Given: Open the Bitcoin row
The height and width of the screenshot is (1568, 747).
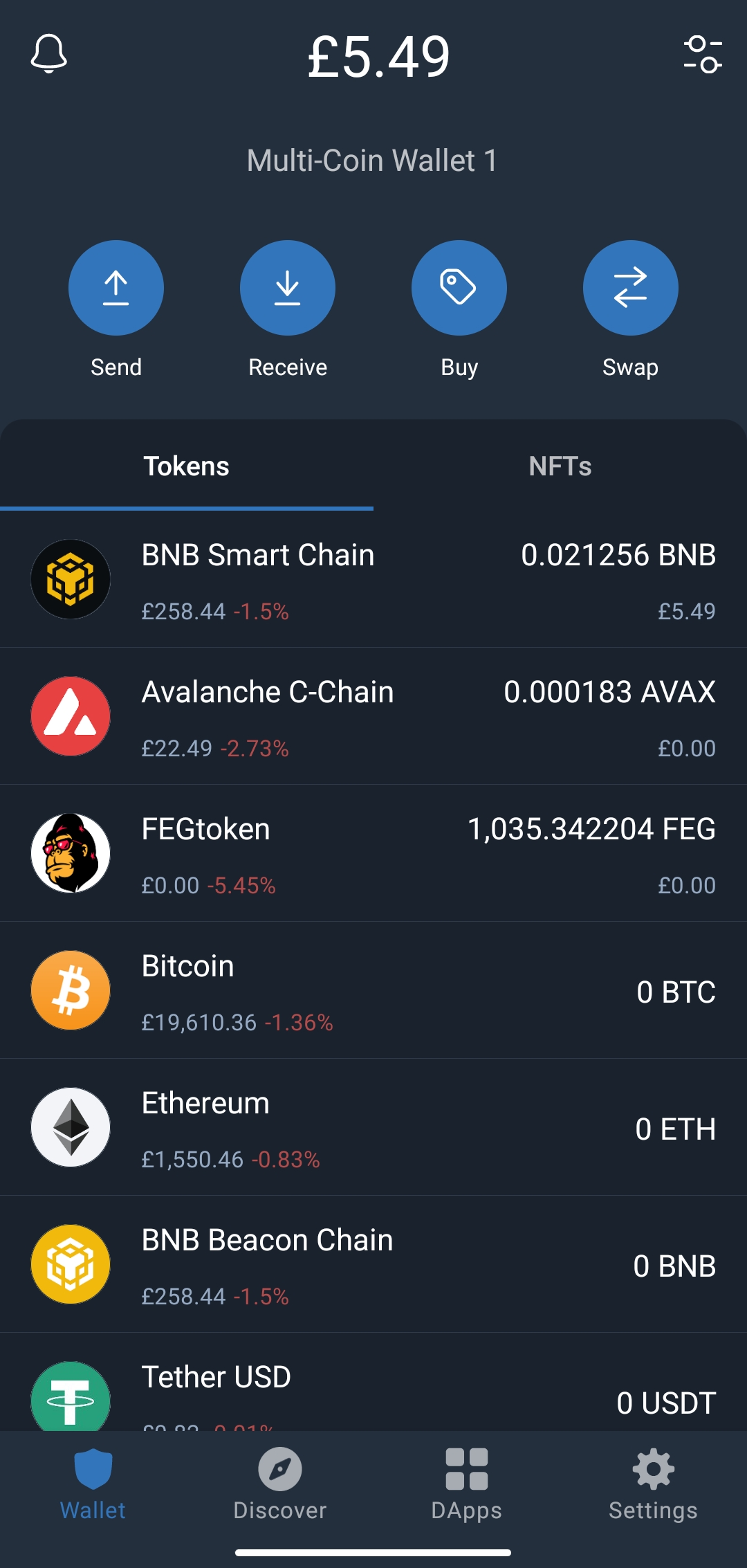Looking at the screenshot, I should point(373,990).
